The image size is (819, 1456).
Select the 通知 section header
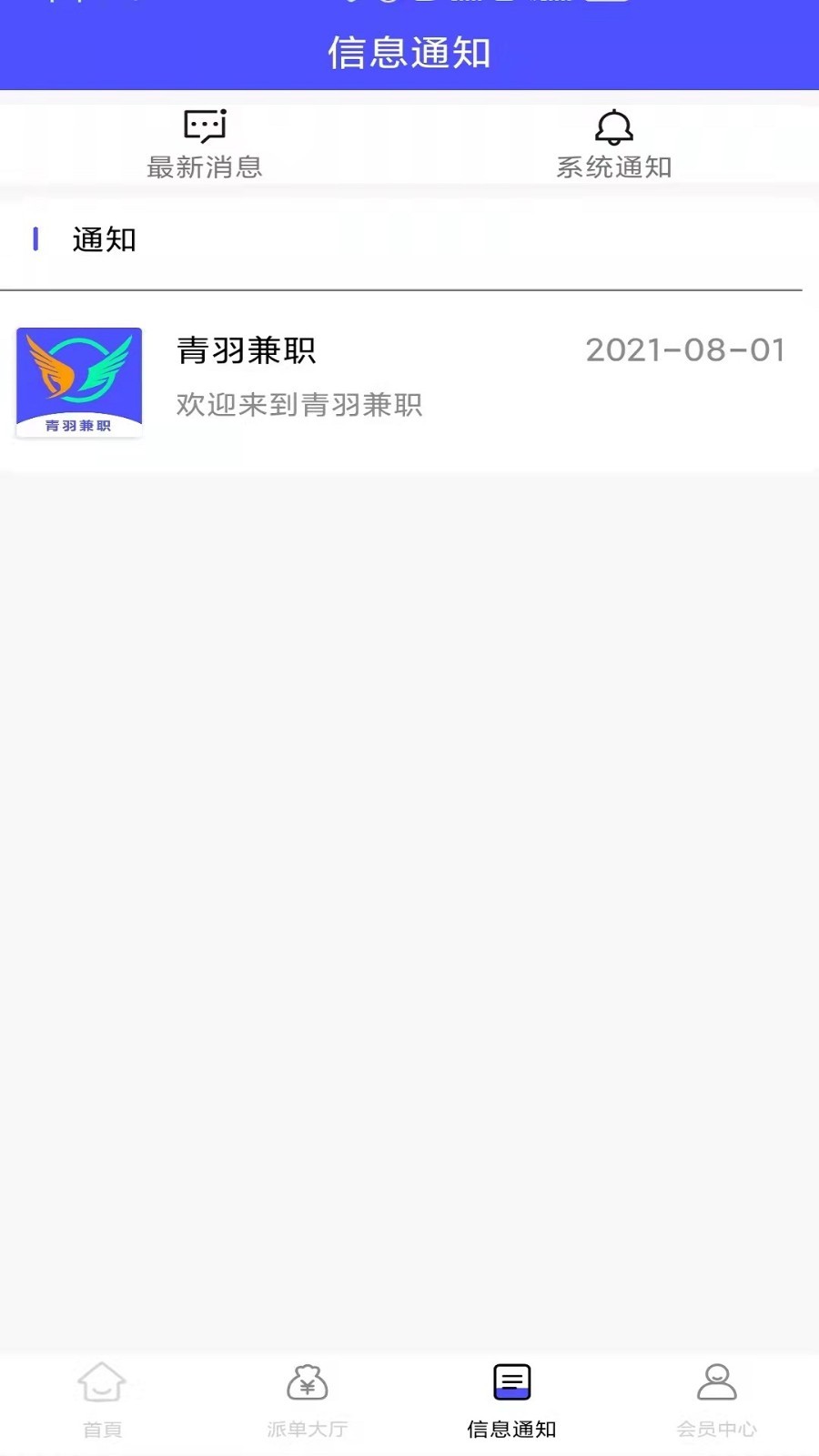coord(102,239)
